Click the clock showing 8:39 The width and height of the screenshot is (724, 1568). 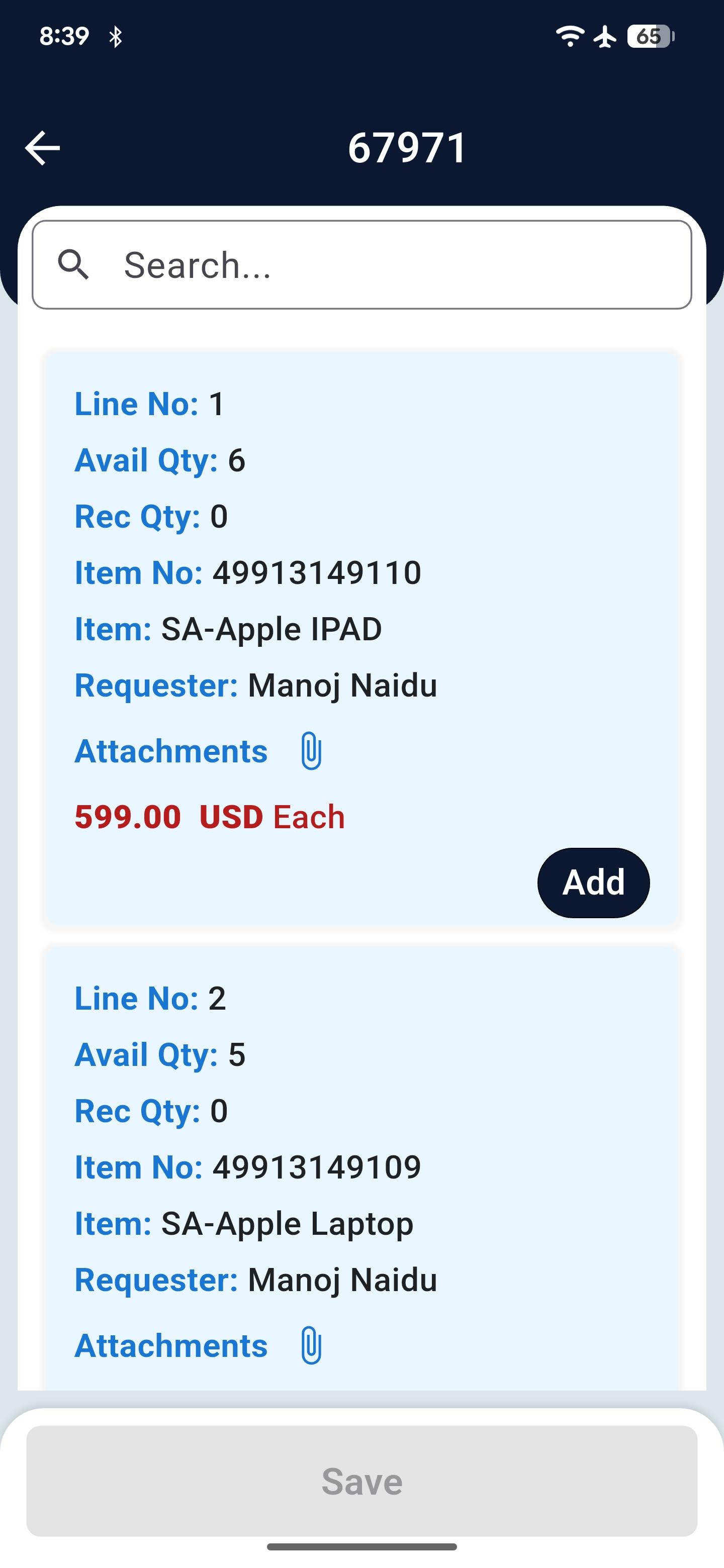tap(64, 36)
